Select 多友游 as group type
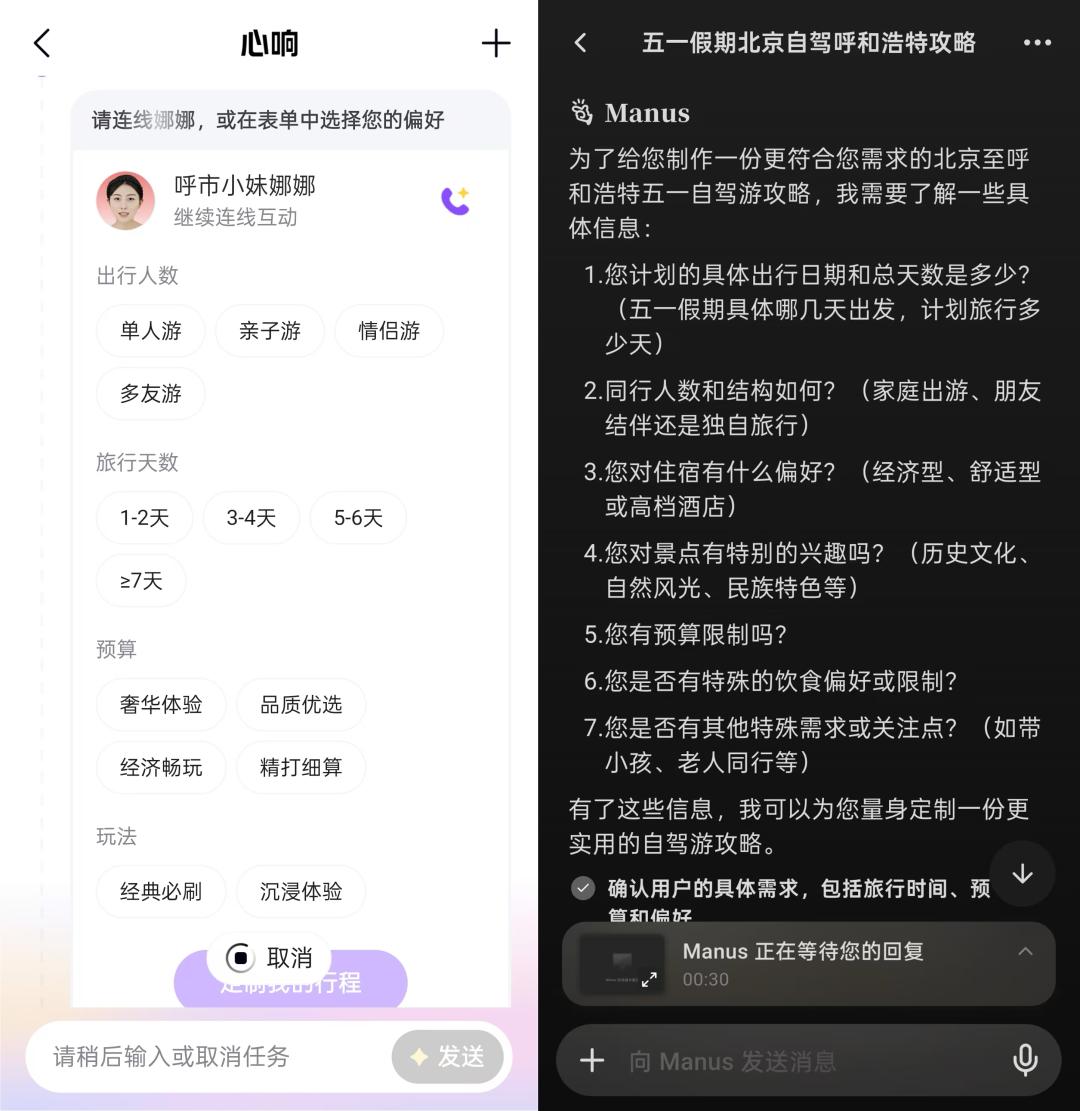 [x=151, y=394]
